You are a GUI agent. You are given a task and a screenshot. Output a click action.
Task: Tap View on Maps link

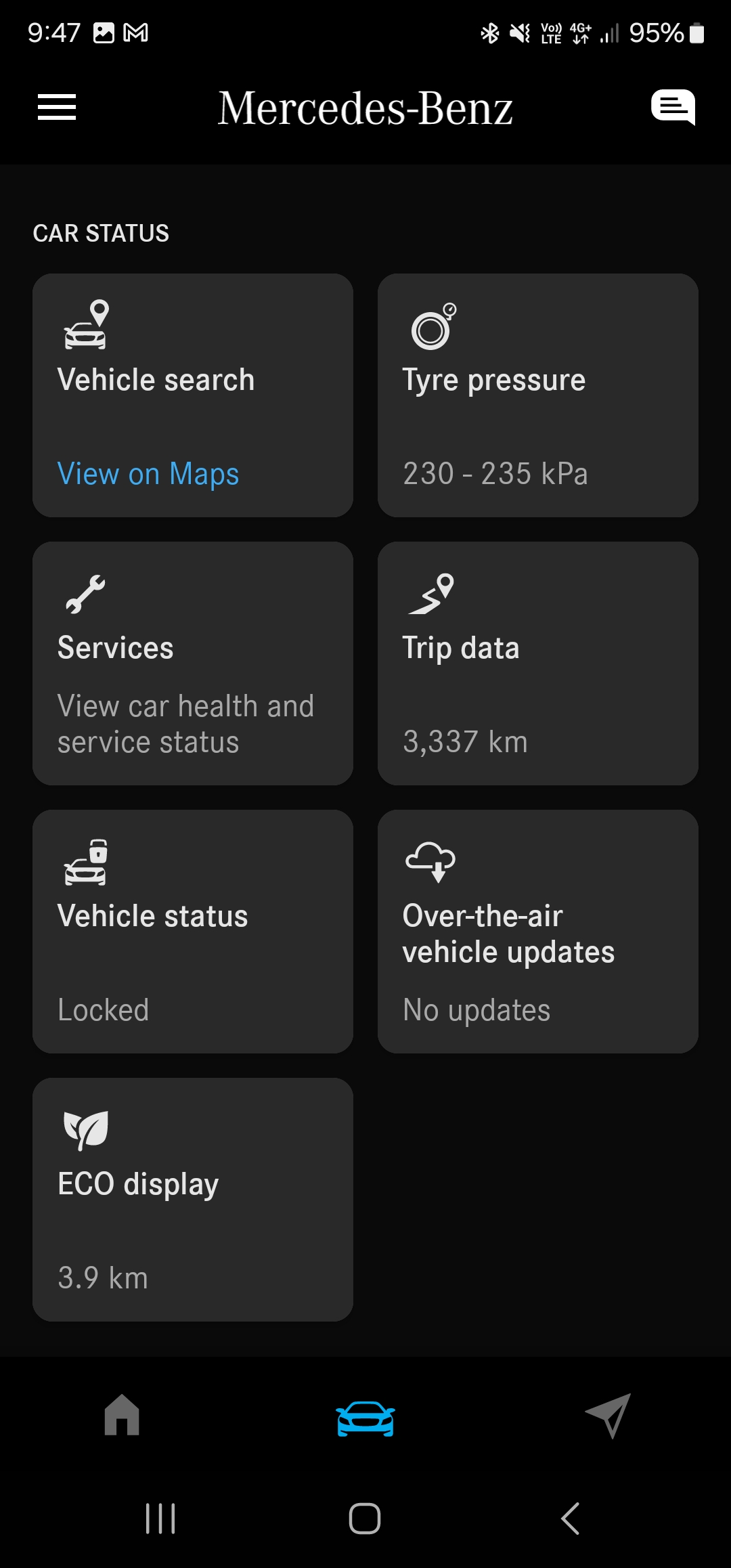pyautogui.click(x=148, y=474)
